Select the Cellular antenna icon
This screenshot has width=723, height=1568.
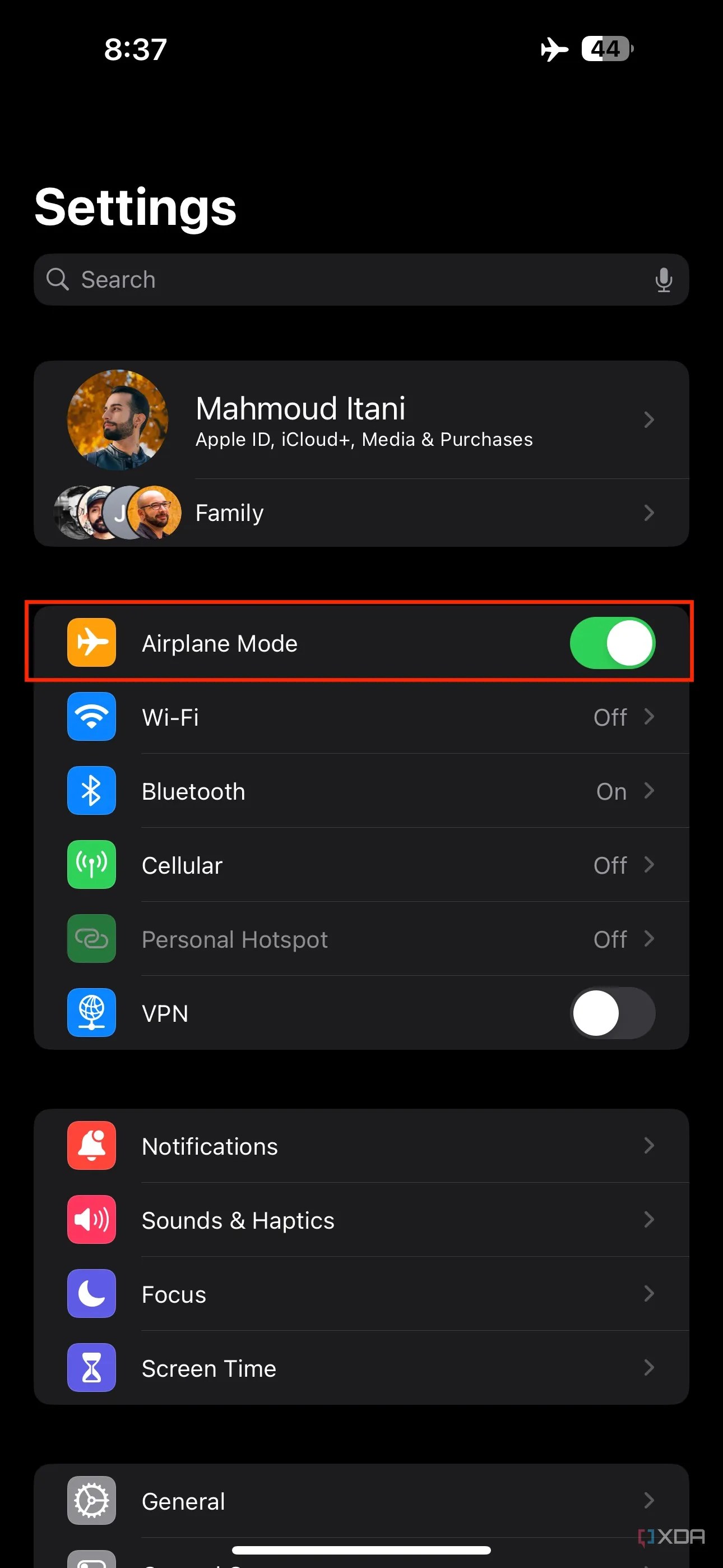pos(91,865)
